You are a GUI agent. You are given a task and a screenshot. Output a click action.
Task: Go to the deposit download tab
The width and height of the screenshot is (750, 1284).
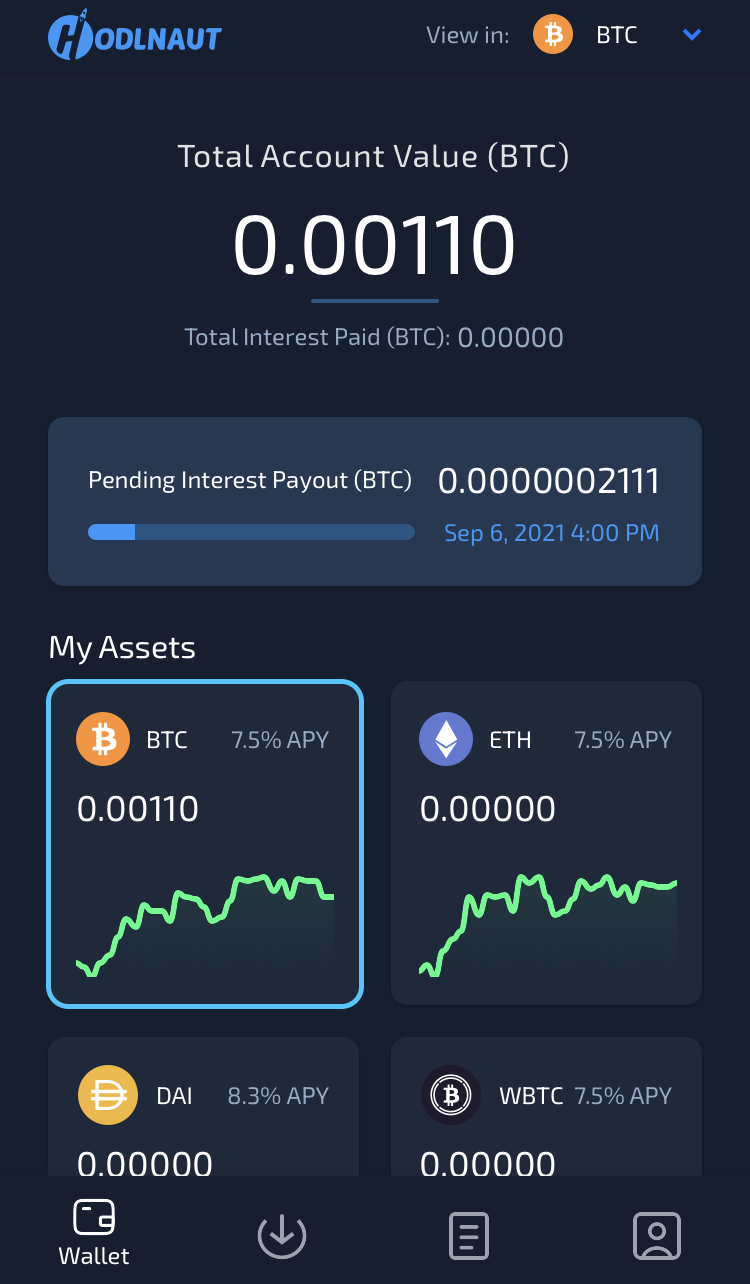[x=281, y=1236]
